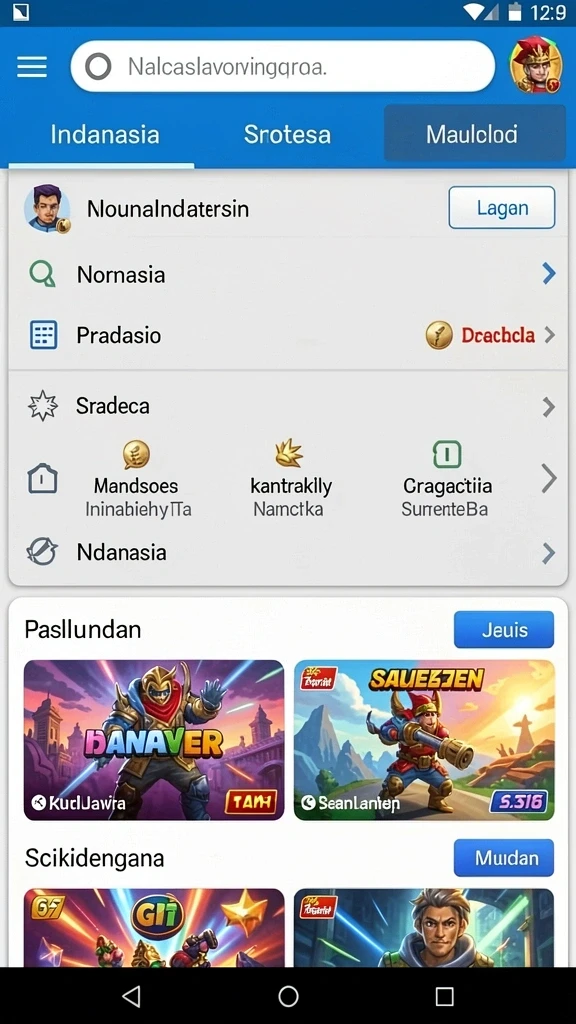
Task: Open the SAUEBJEN game card
Action: [x=424, y=740]
